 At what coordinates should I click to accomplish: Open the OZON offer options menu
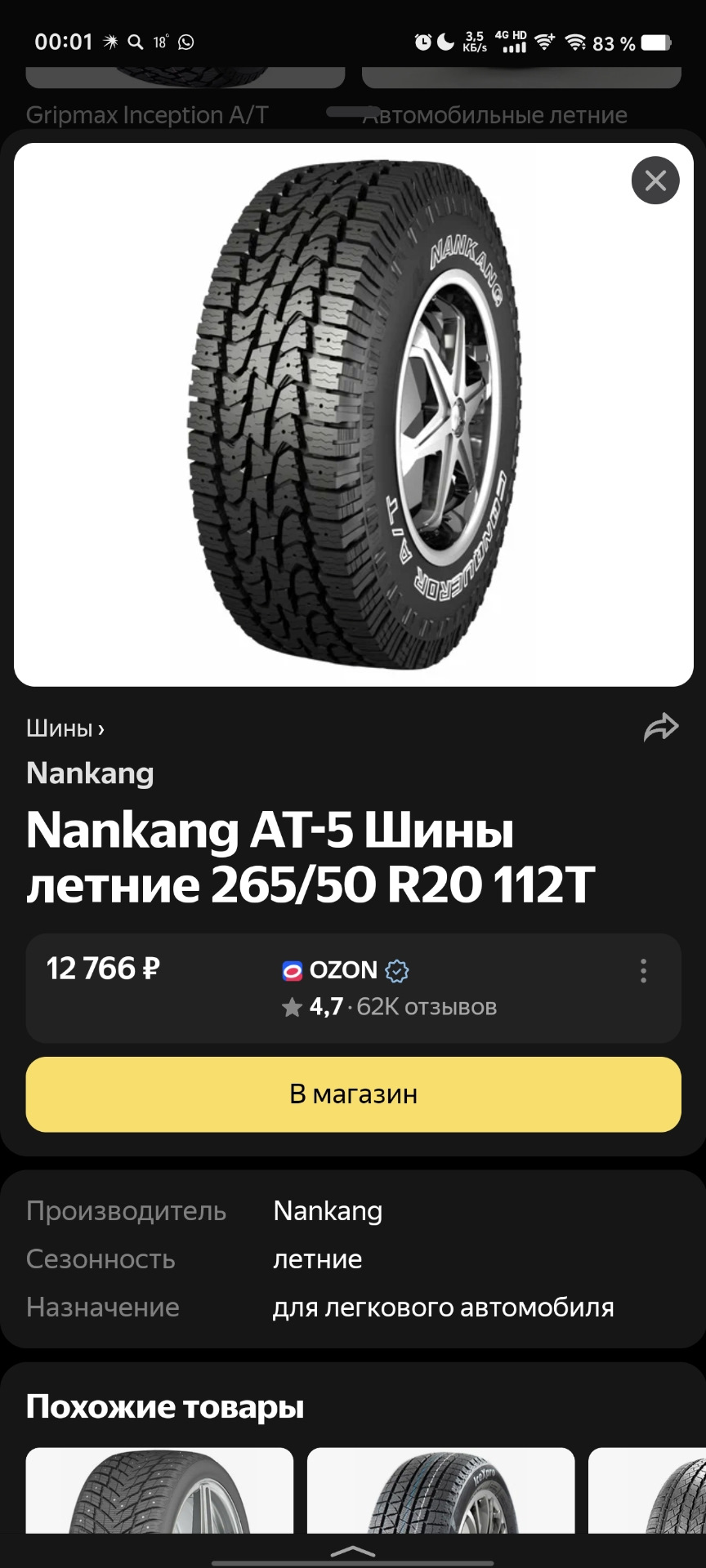point(644,971)
